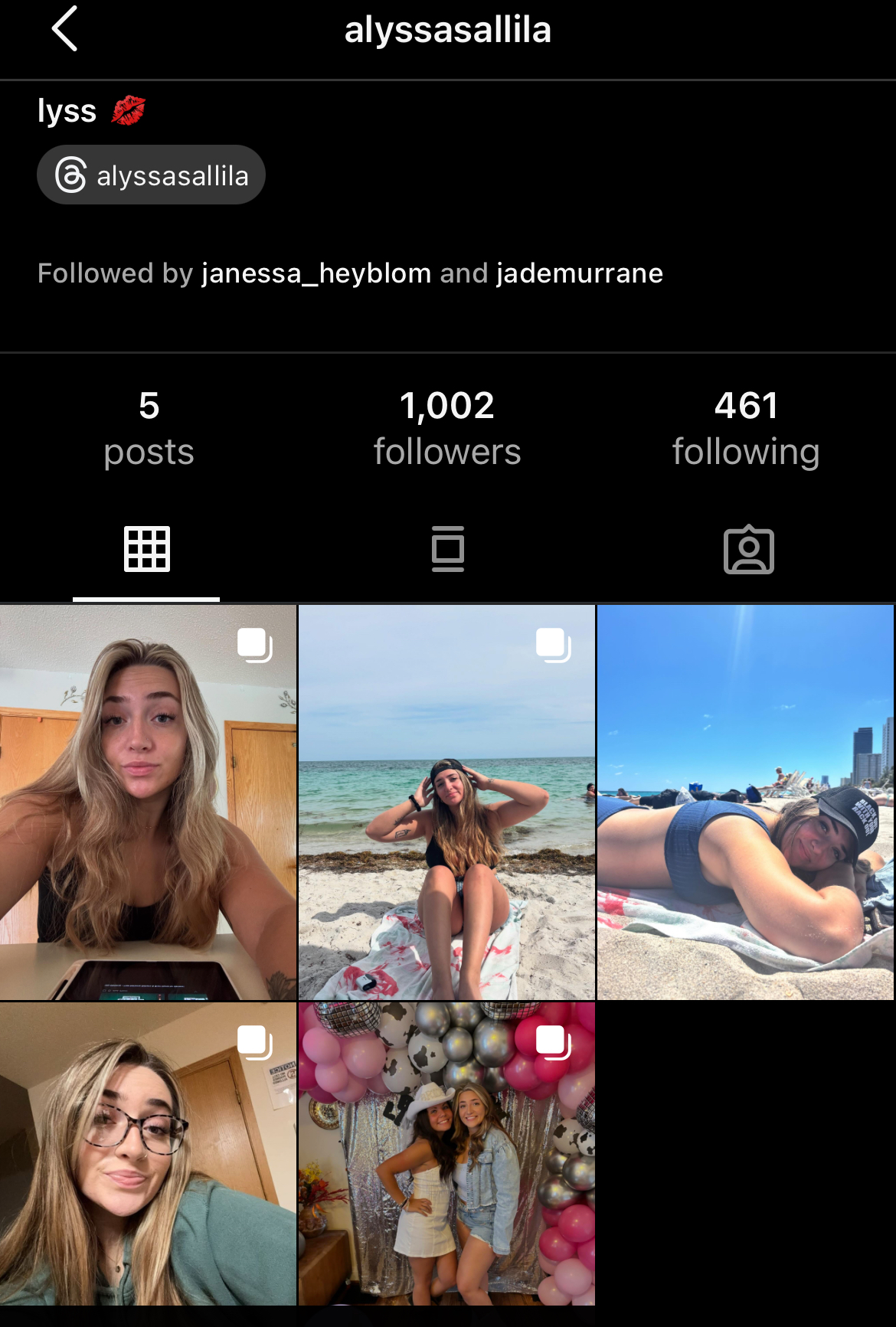Switch to the feed-style posts tab

click(448, 550)
